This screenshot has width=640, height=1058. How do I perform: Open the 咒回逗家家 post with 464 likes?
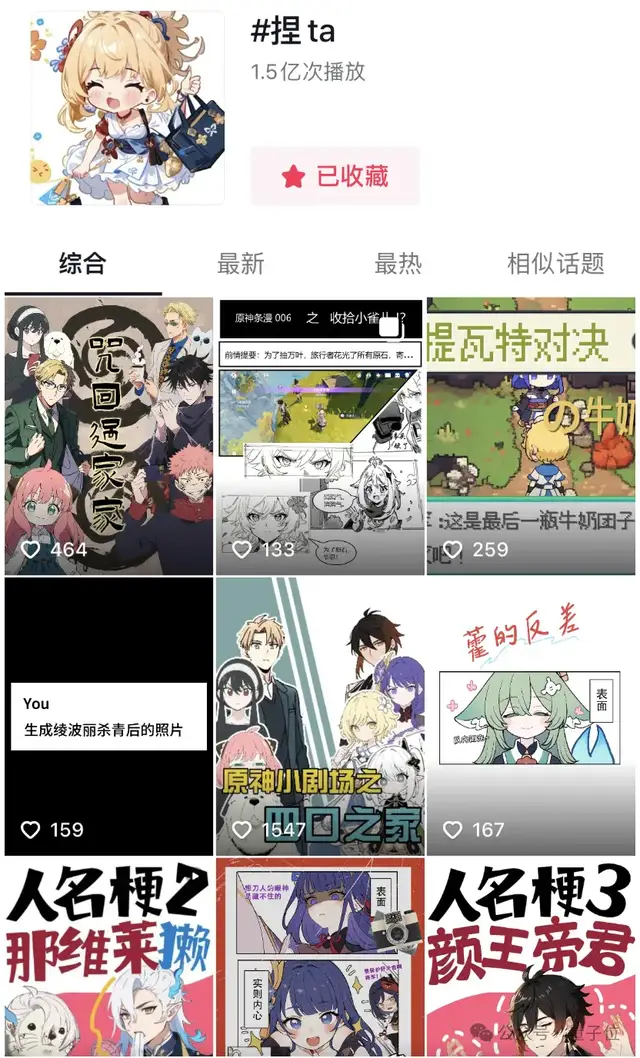pyautogui.click(x=109, y=435)
